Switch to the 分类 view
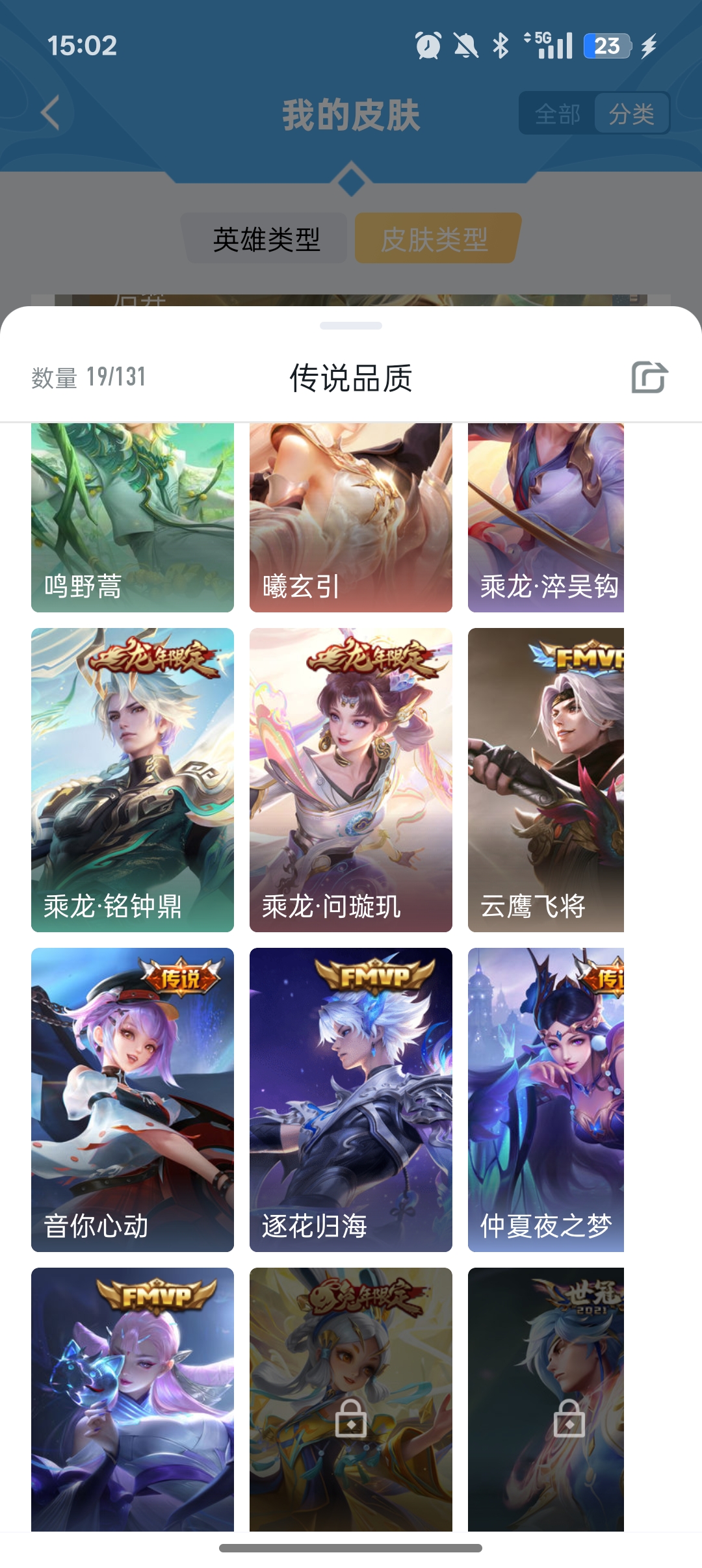 click(x=631, y=114)
